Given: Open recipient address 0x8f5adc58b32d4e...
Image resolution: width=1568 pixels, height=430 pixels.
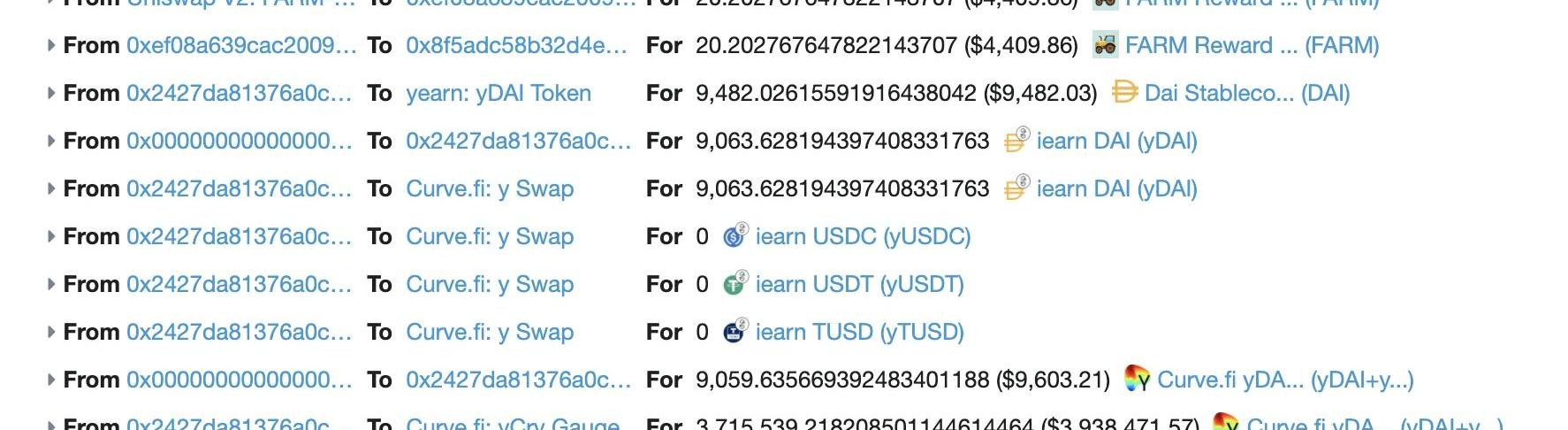Looking at the screenshot, I should 516,45.
